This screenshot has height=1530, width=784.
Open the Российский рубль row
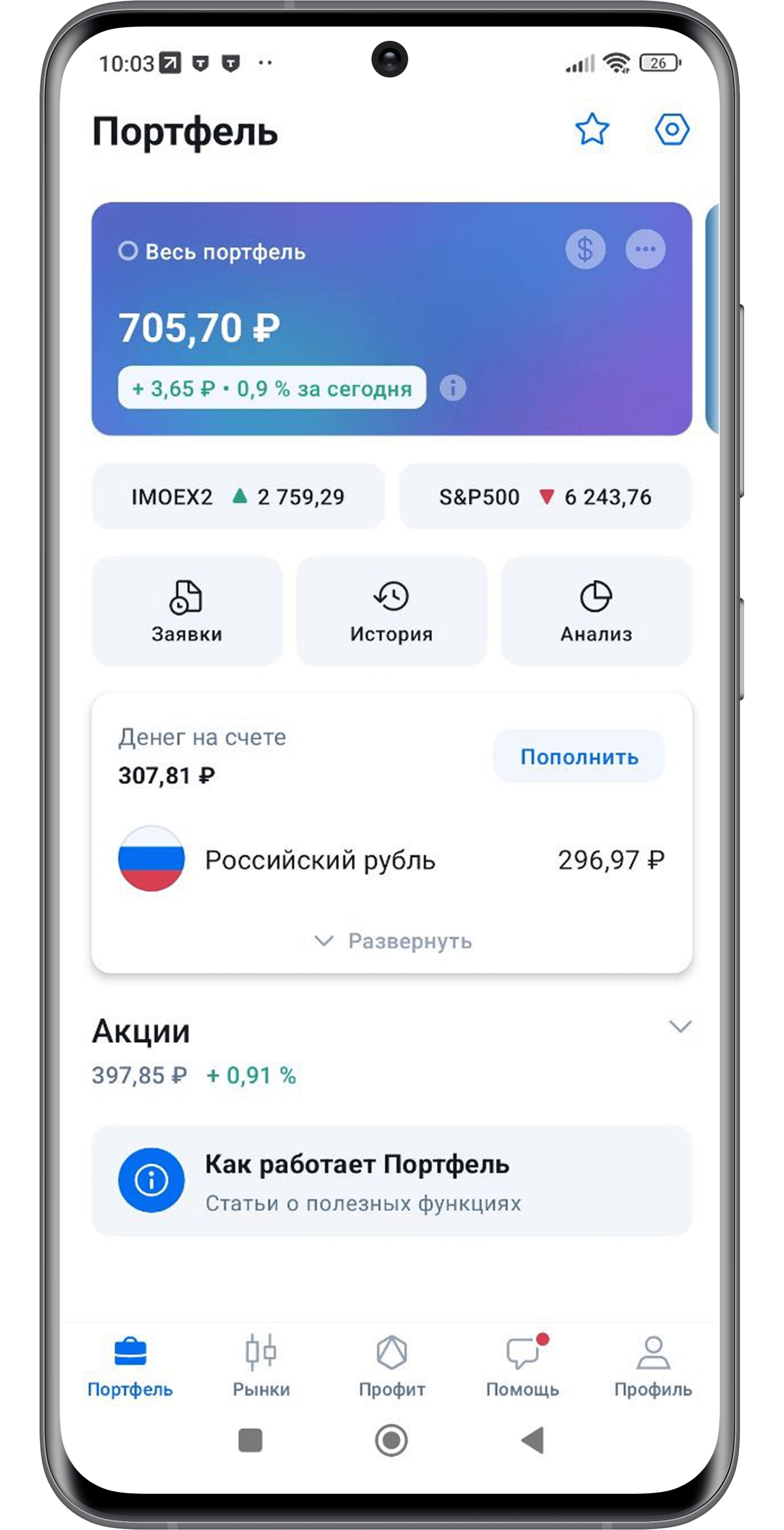point(391,859)
